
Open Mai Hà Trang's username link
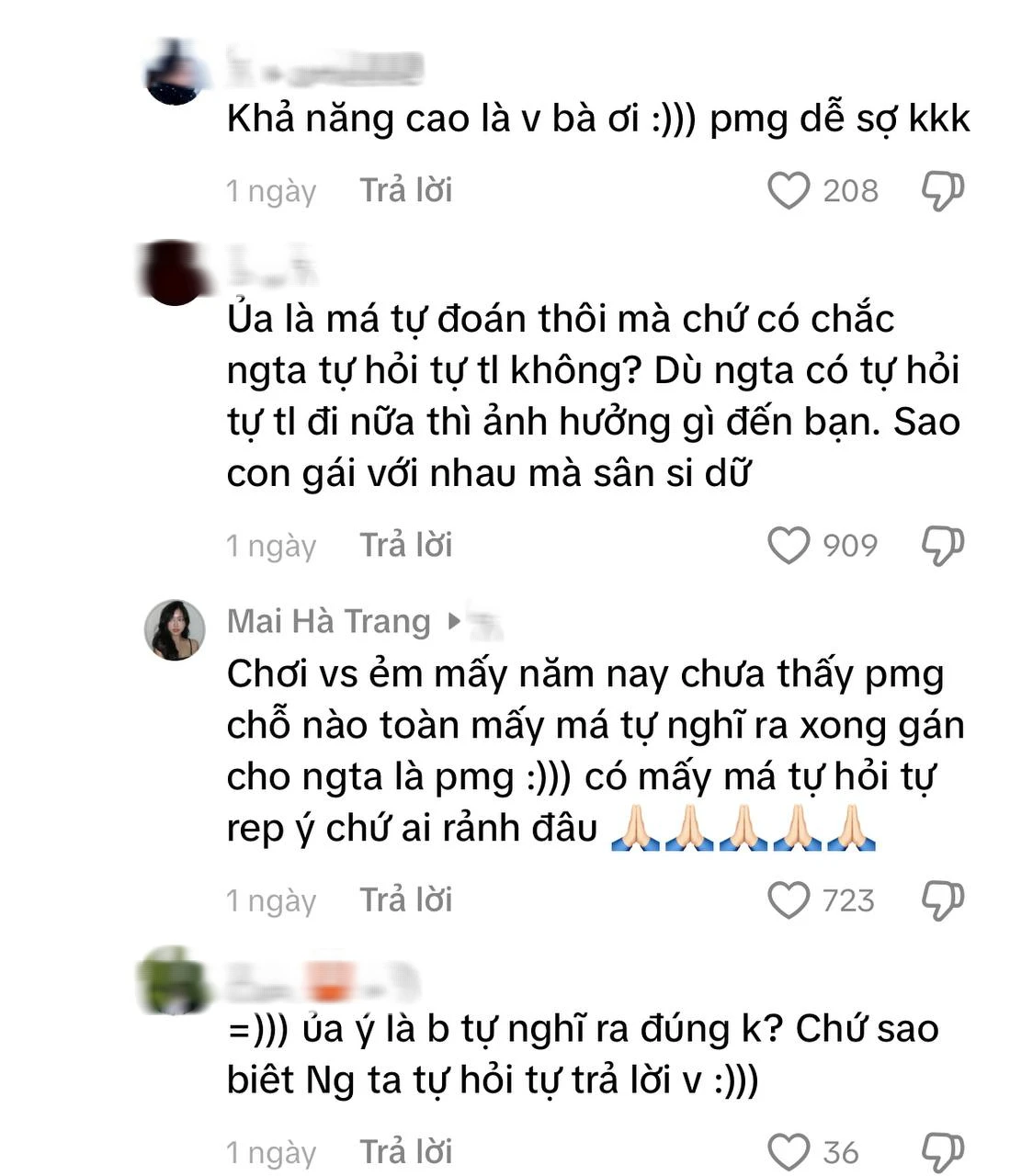tap(328, 622)
